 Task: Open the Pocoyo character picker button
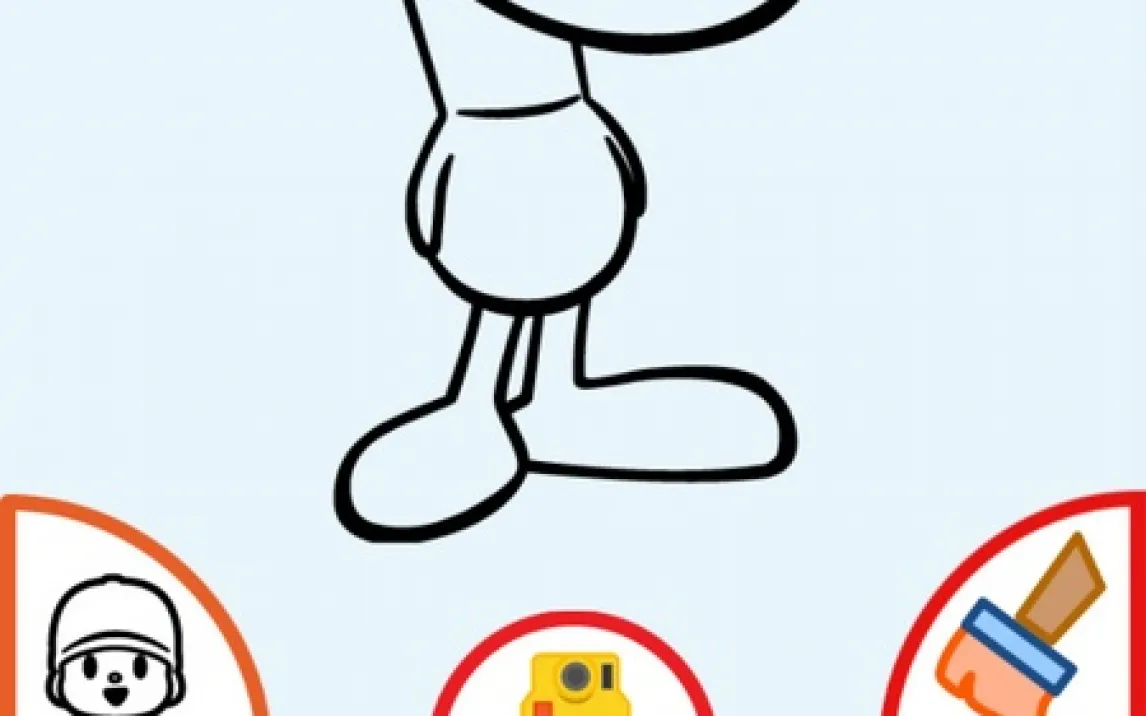point(118,640)
